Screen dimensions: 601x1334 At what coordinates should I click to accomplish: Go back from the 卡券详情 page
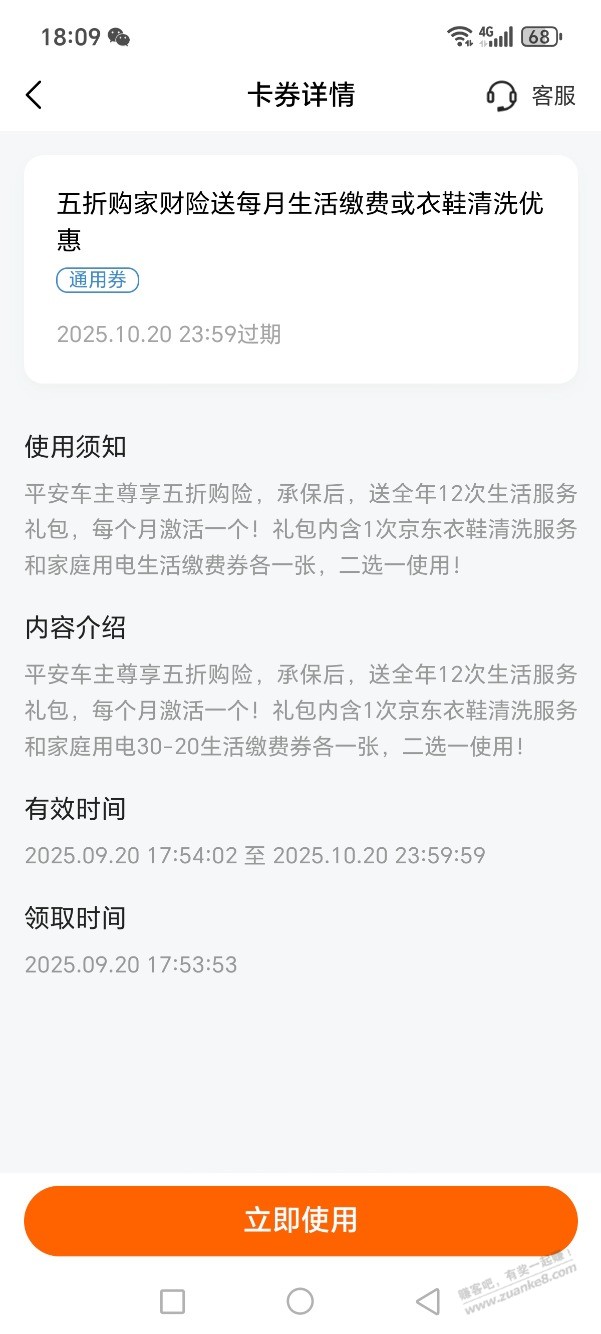(34, 95)
